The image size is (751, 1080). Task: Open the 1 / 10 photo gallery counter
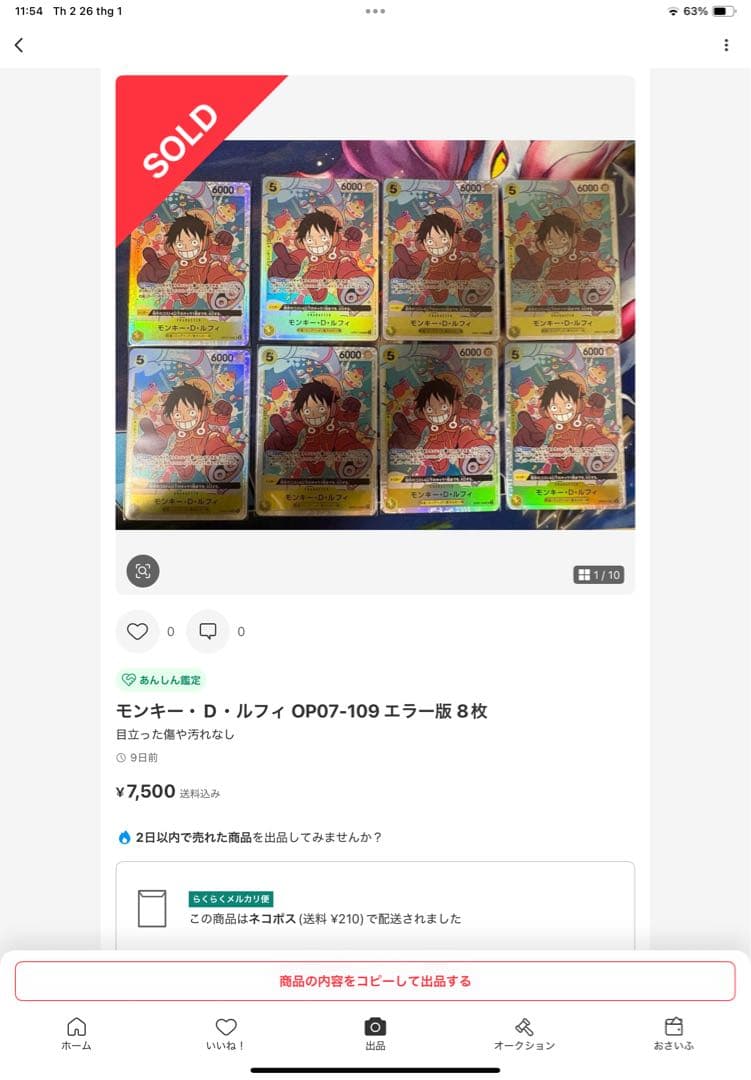tap(599, 575)
